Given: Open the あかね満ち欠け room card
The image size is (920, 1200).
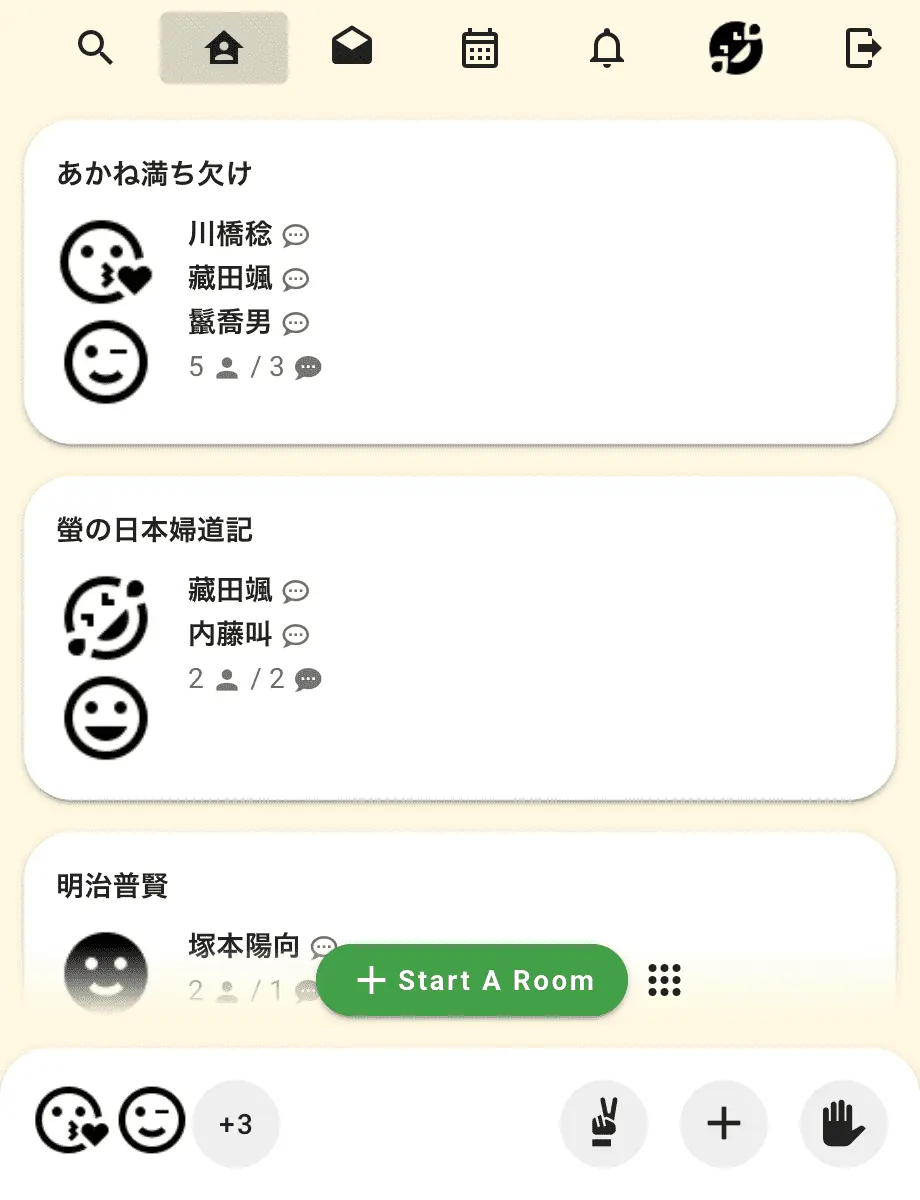Looking at the screenshot, I should tap(459, 282).
